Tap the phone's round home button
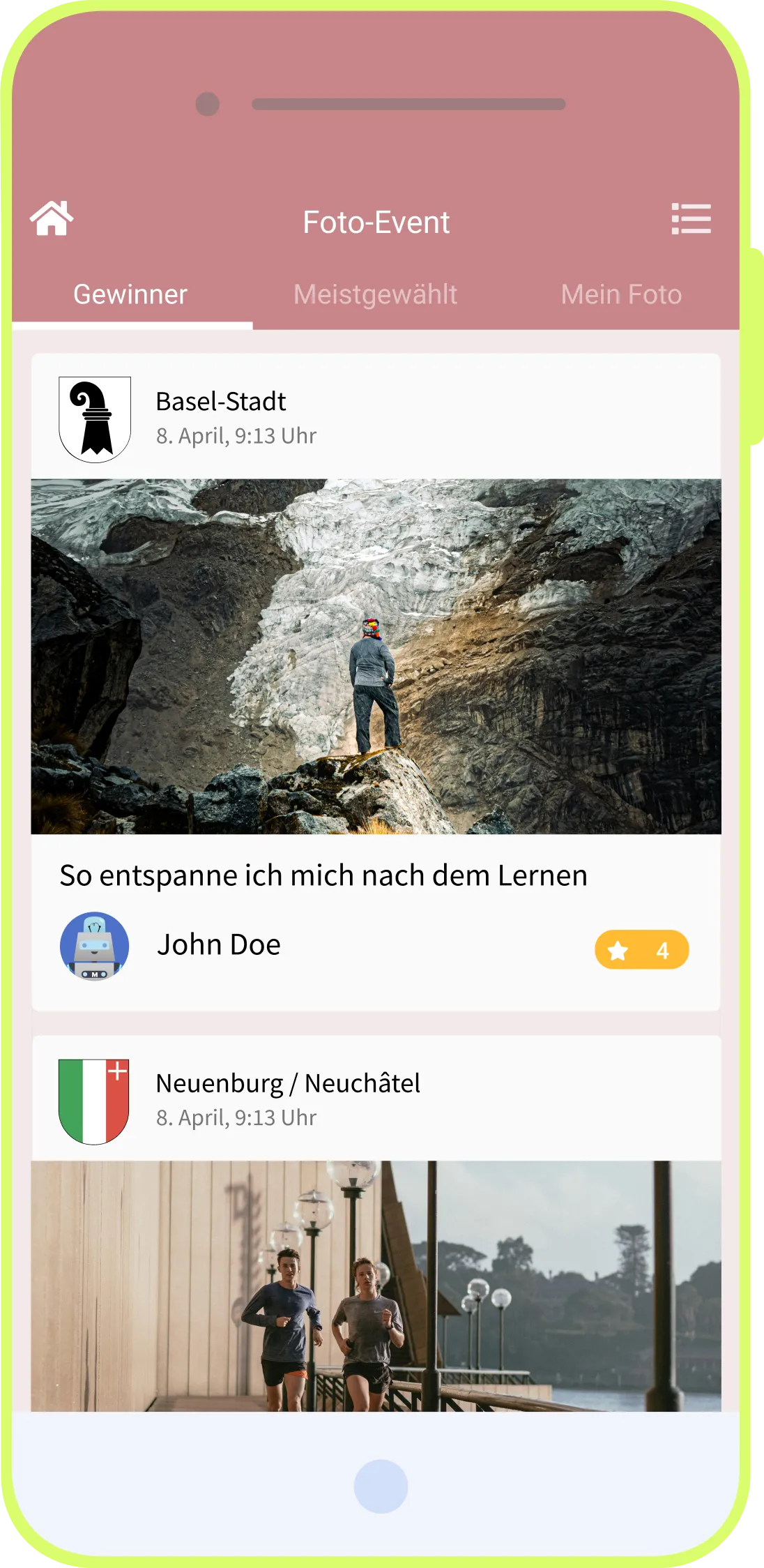Image resolution: width=764 pixels, height=1568 pixels. click(x=381, y=1486)
